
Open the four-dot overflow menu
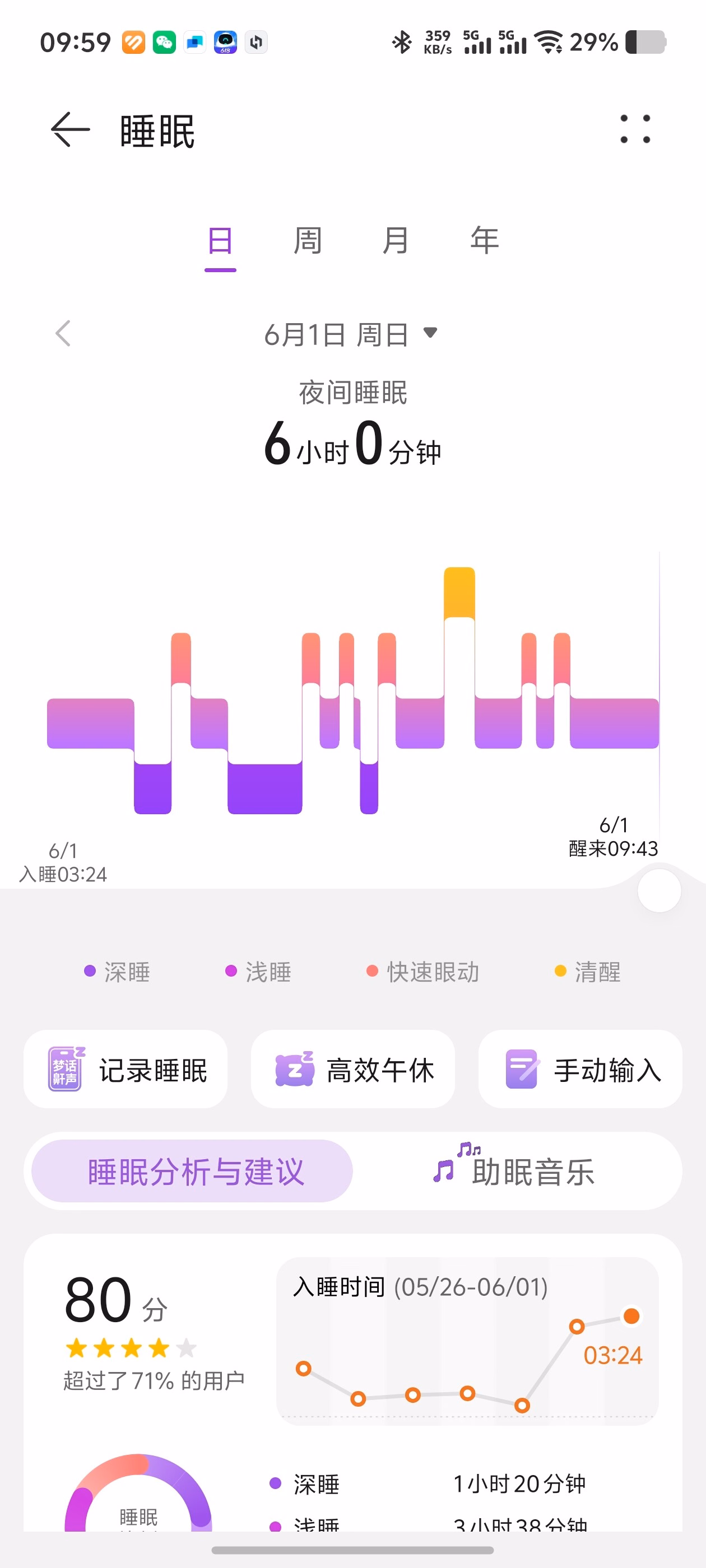coord(635,129)
